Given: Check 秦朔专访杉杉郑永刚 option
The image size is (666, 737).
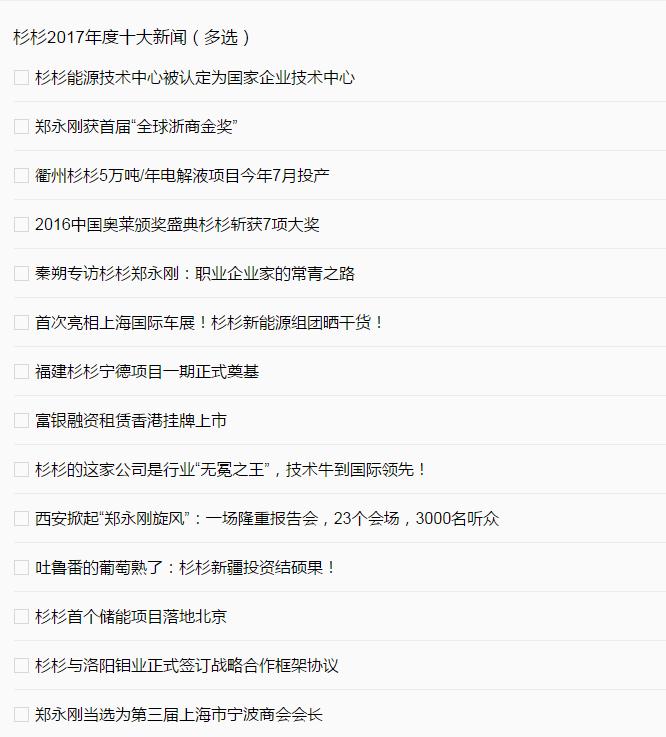Looking at the screenshot, I should click(x=21, y=273).
